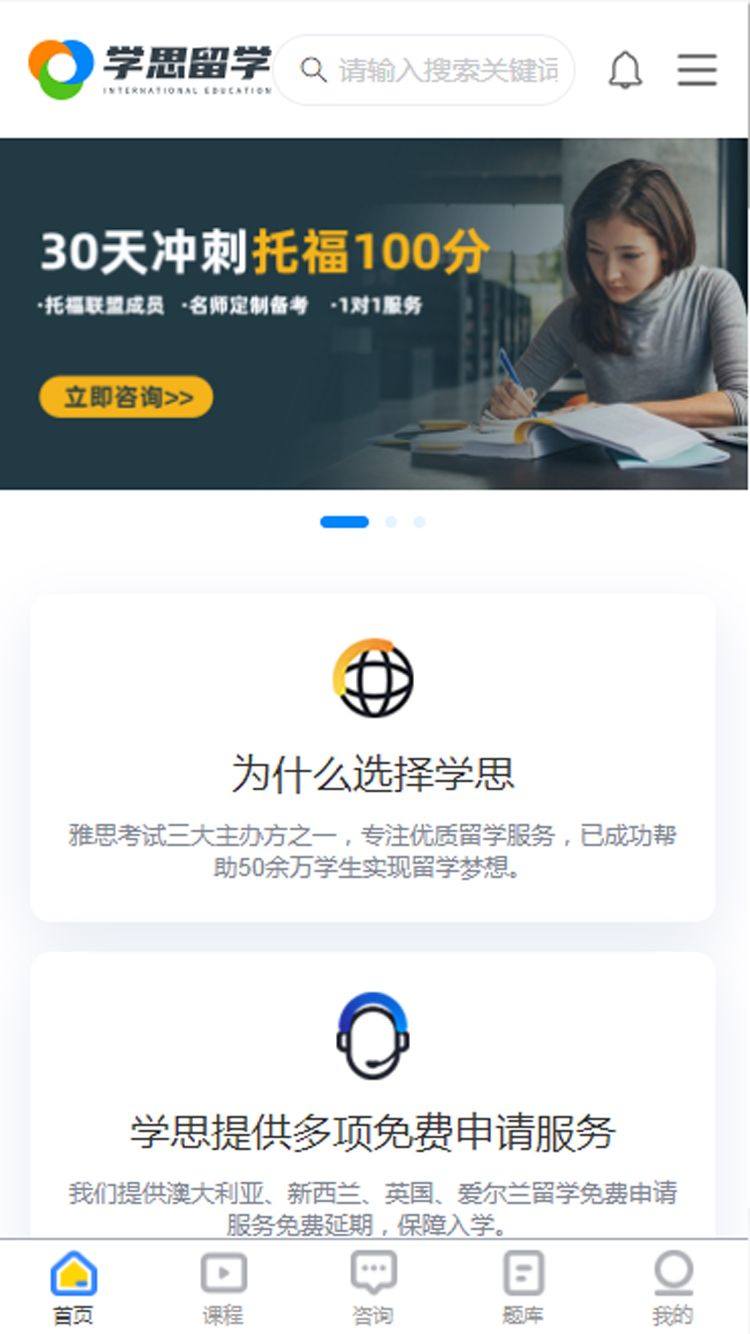Tap the 立即咨询>> button on banner
The width and height of the screenshot is (750, 1334).
[127, 397]
